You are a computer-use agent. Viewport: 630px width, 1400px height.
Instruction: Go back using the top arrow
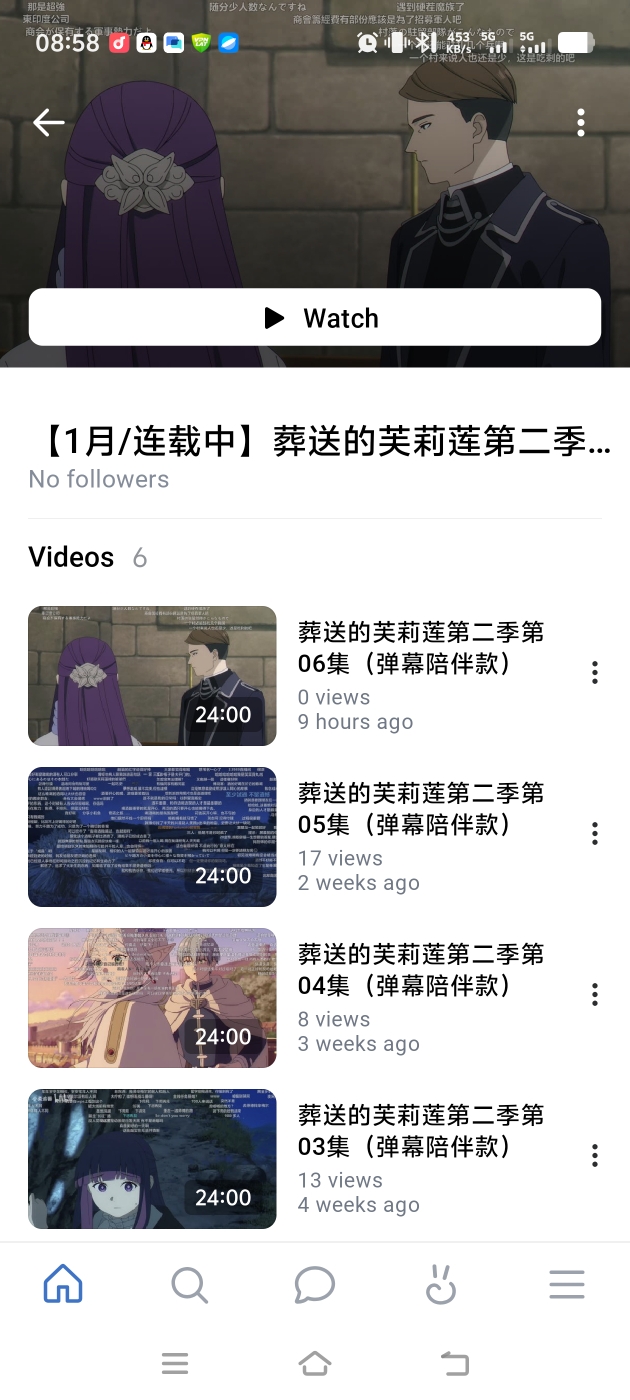point(48,123)
